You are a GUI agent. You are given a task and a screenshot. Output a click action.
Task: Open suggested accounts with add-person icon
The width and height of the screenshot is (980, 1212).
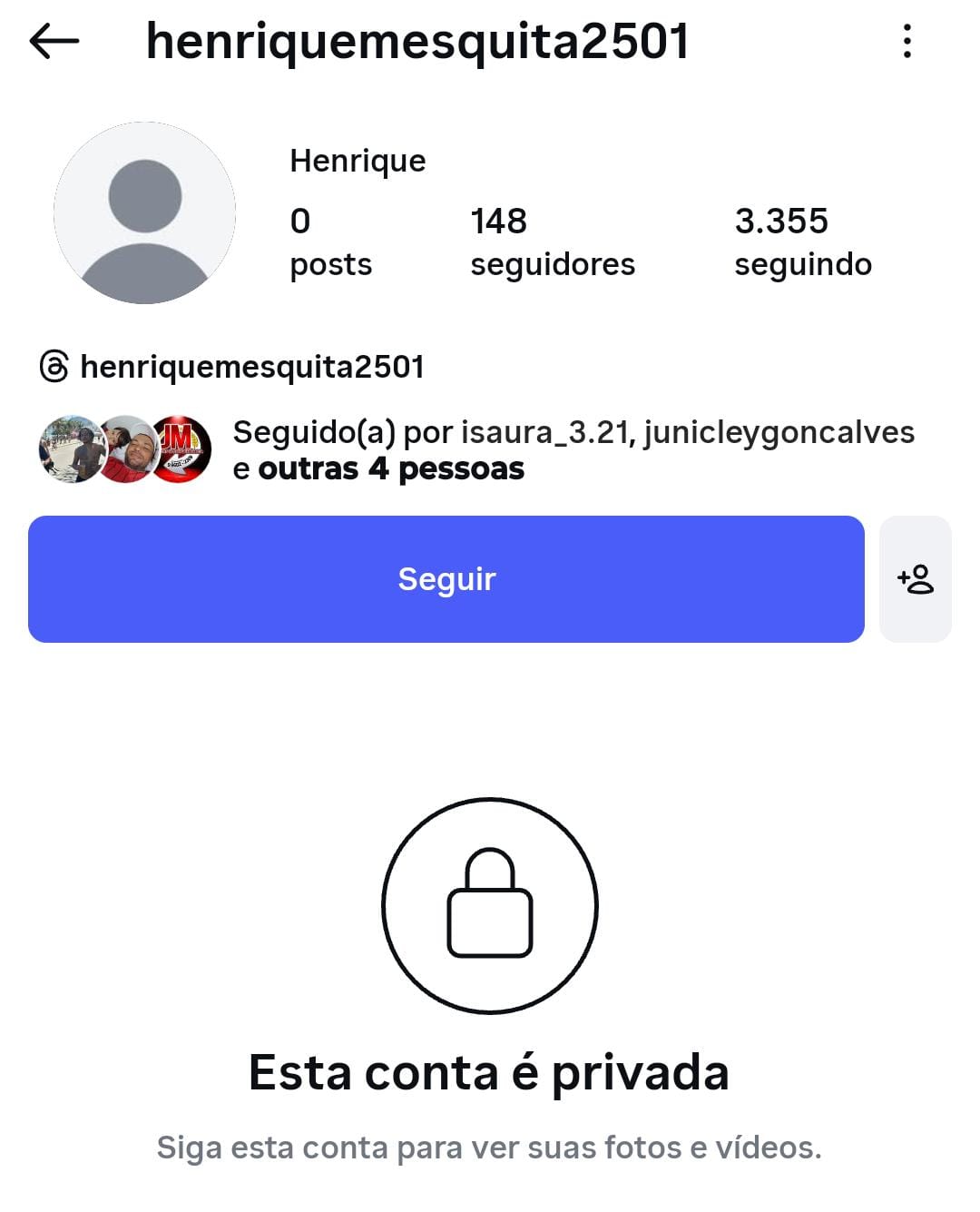[x=915, y=579]
